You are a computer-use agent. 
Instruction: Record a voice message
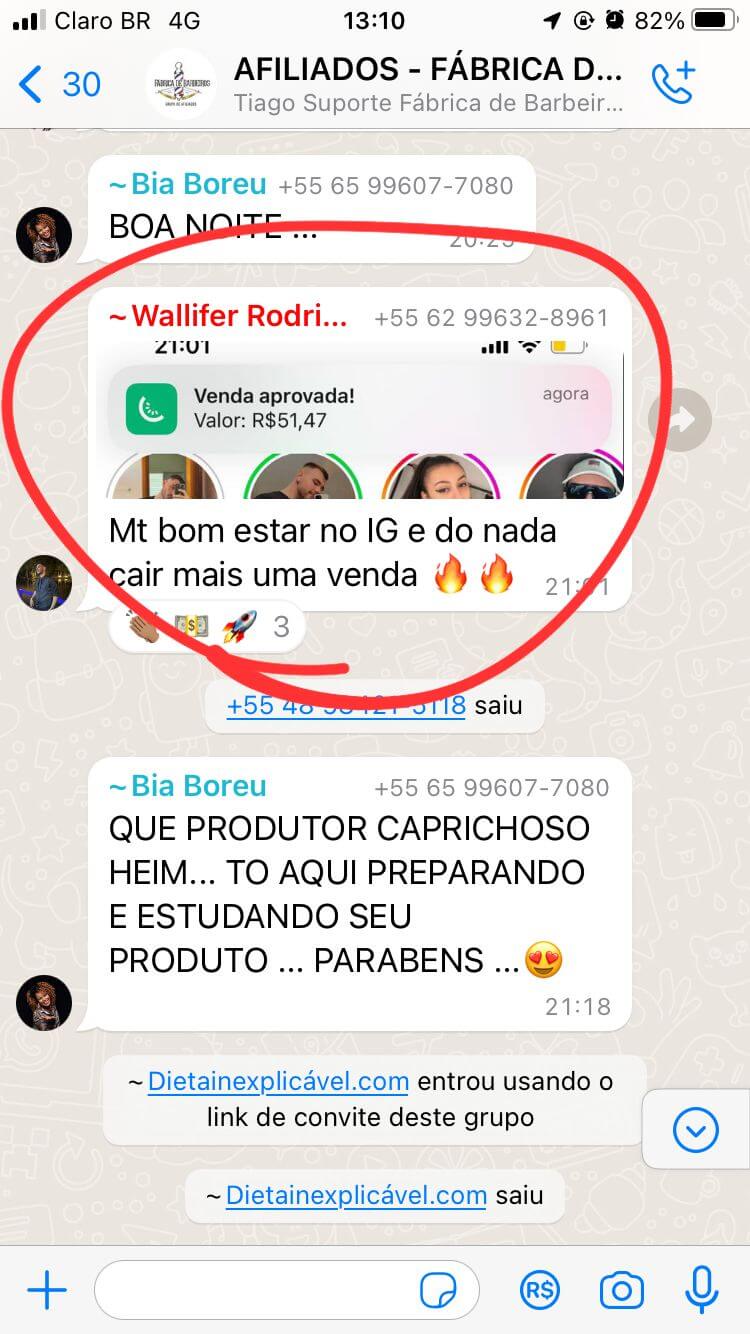702,1290
